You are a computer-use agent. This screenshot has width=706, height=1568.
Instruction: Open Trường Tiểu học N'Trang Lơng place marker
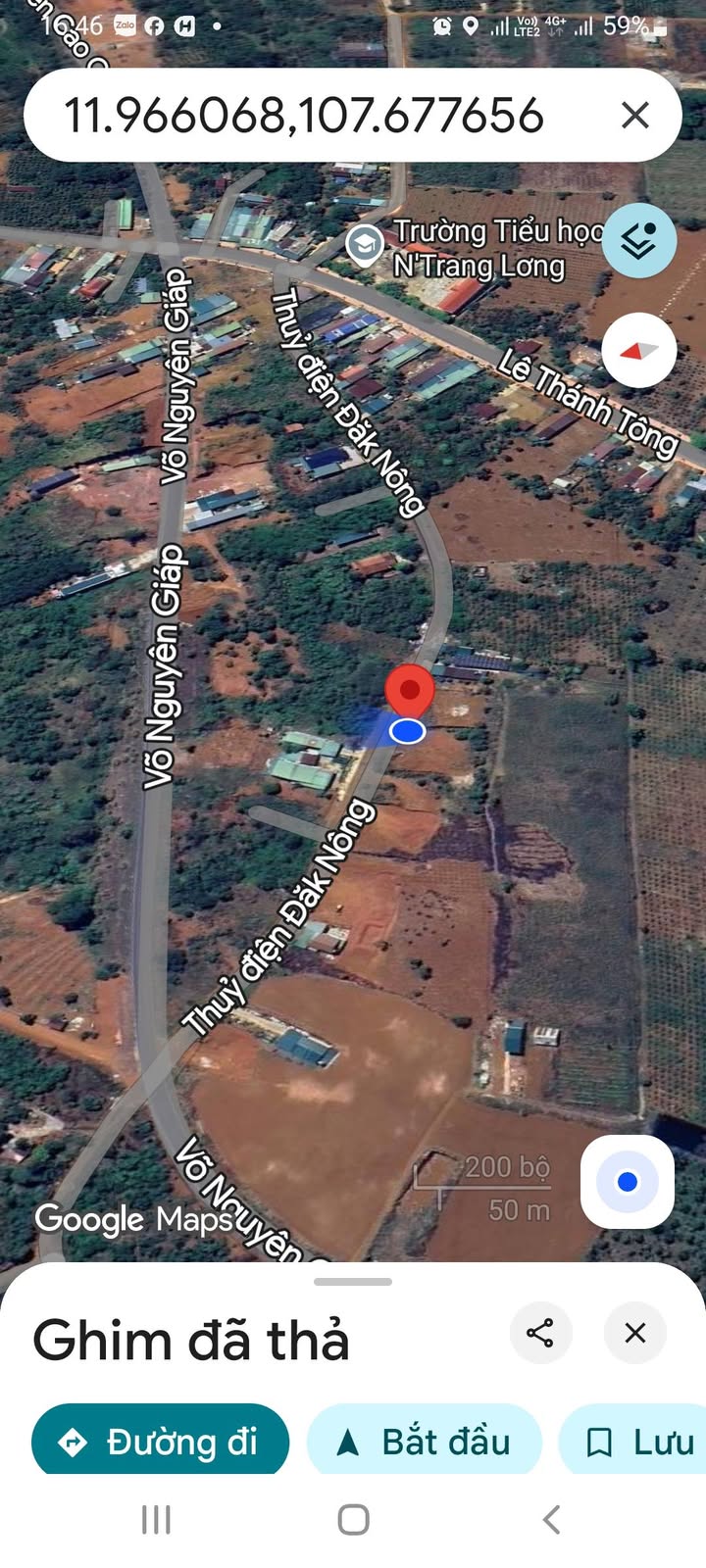coord(364,245)
